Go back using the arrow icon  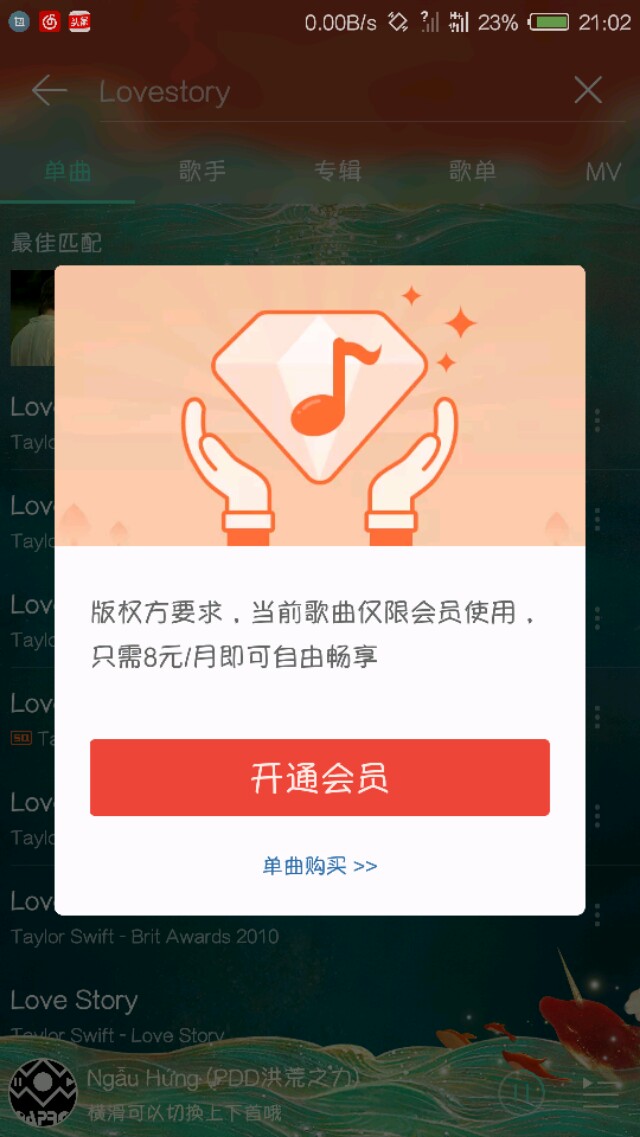coord(48,91)
